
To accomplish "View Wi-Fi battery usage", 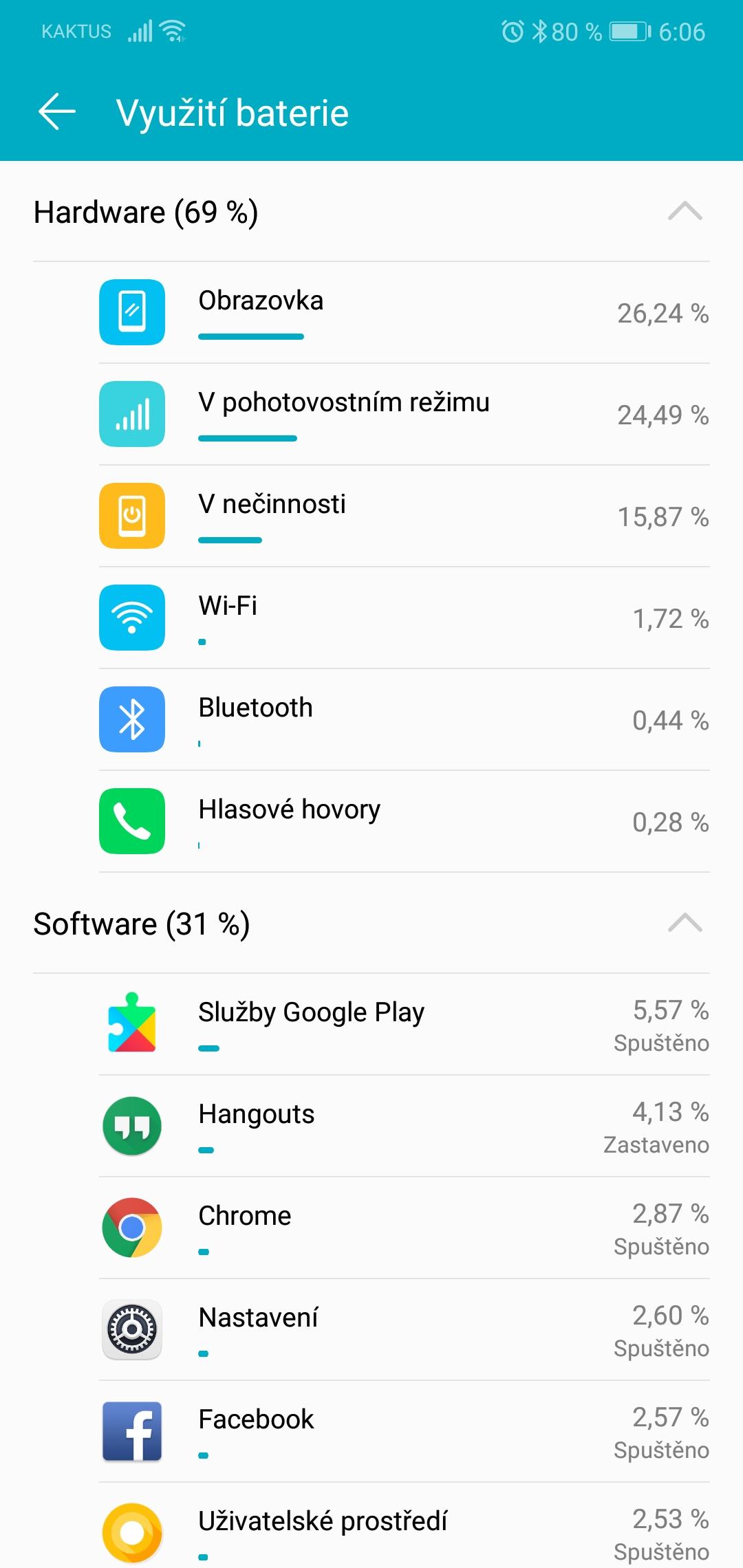I will click(405, 618).
